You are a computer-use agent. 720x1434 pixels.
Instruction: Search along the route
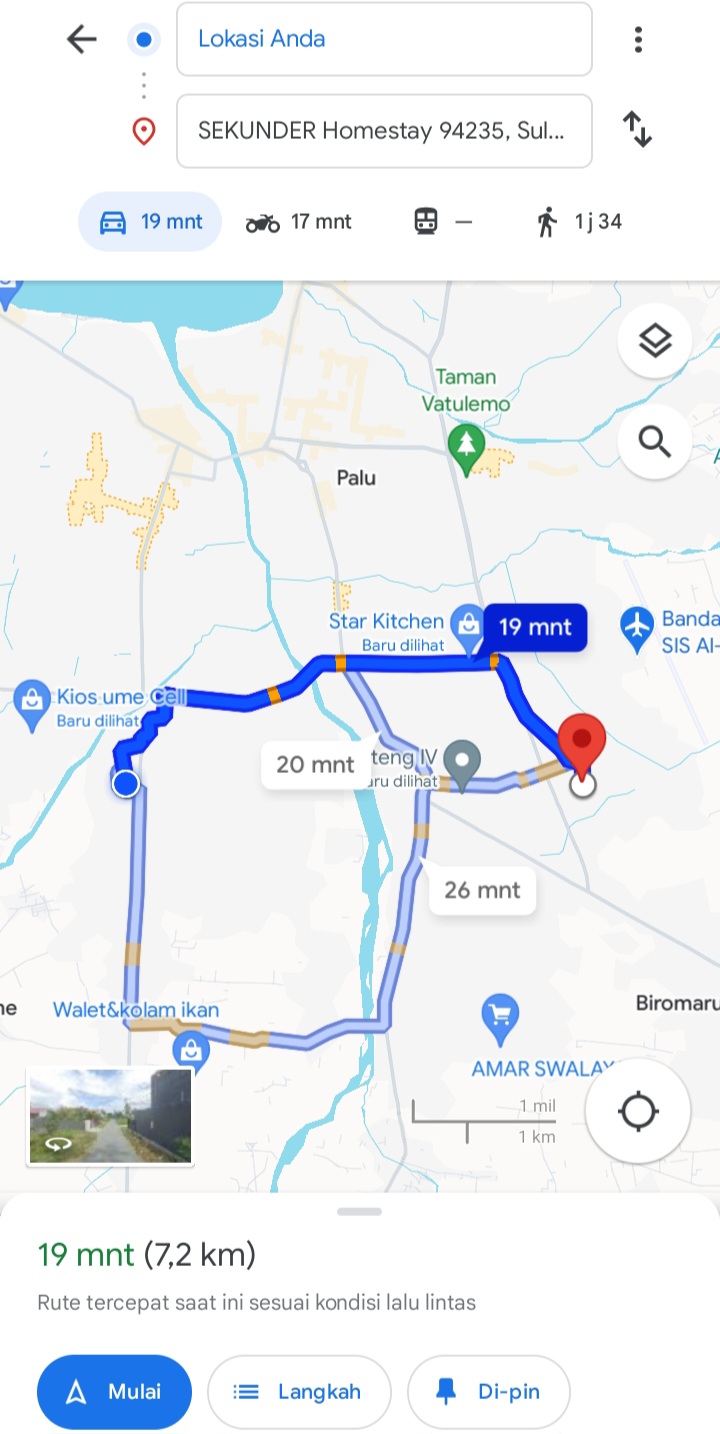click(655, 441)
